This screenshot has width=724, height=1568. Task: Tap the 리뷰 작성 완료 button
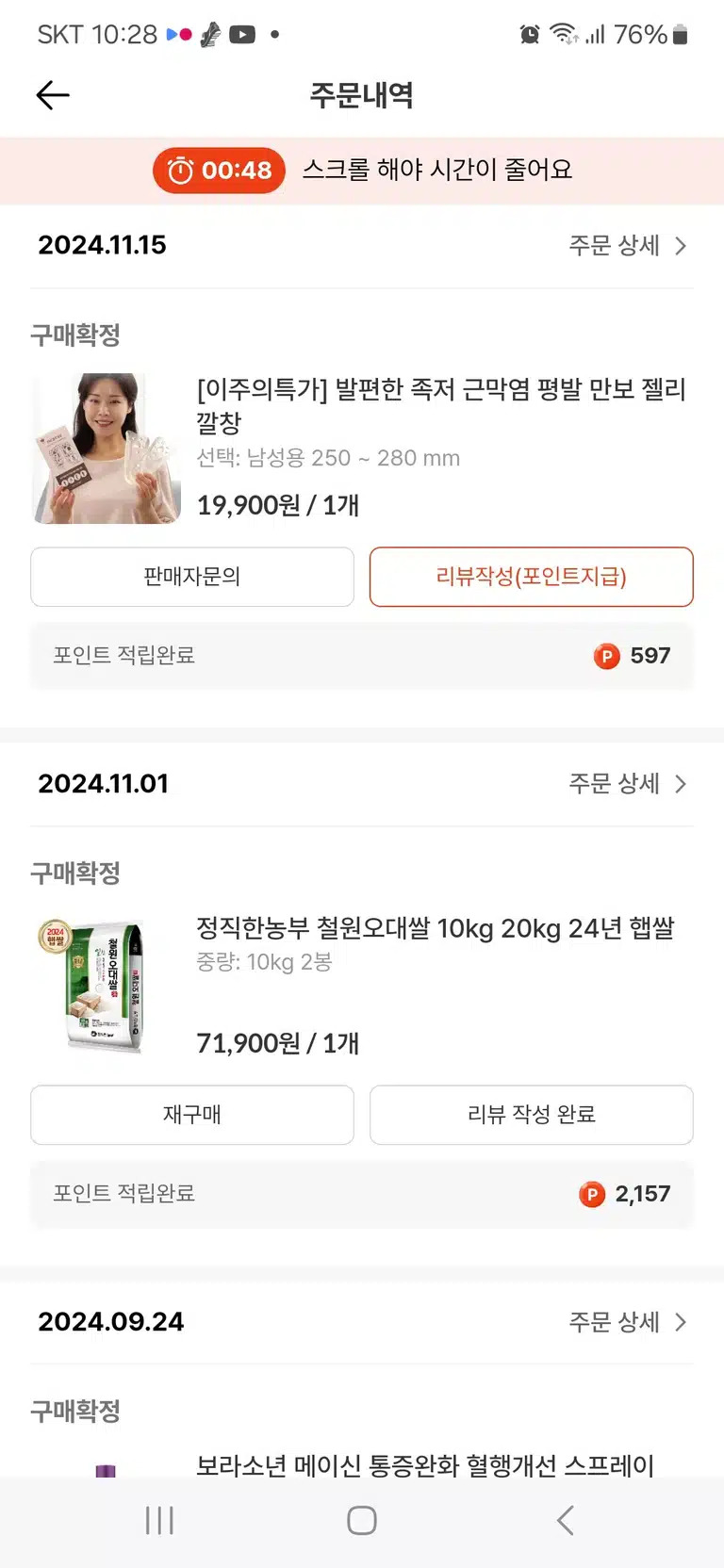click(532, 1115)
